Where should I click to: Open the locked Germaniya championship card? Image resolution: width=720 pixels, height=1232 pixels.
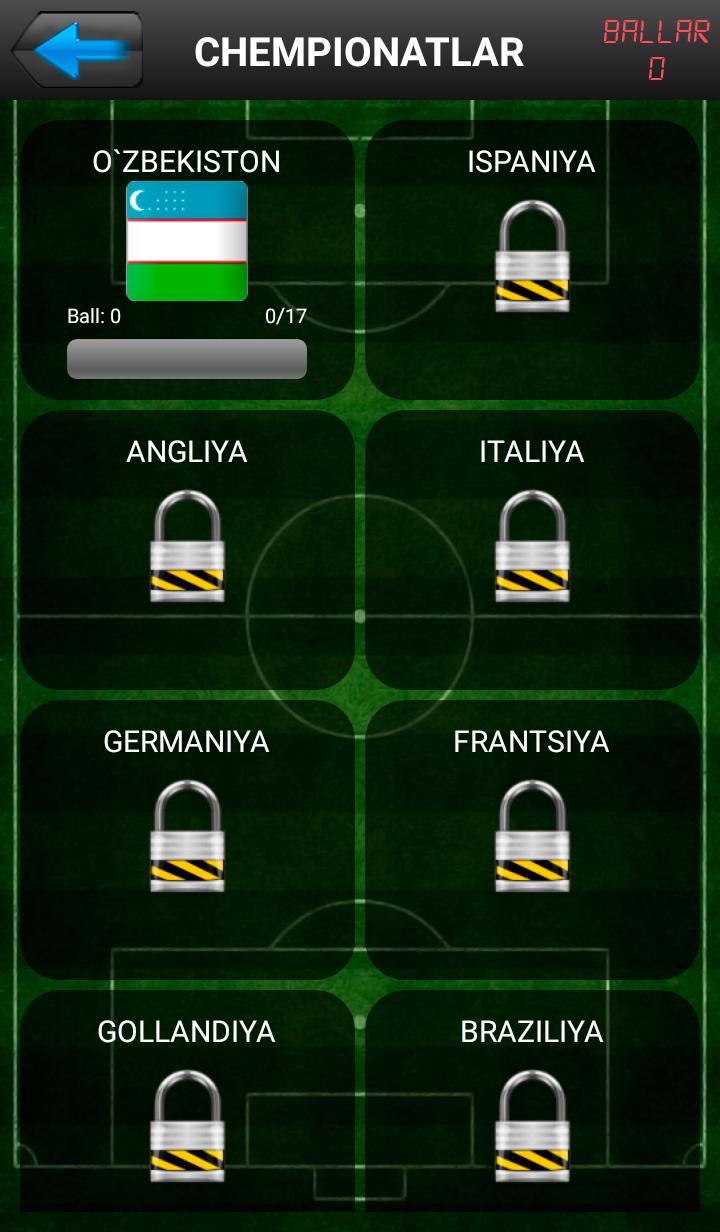click(x=187, y=838)
